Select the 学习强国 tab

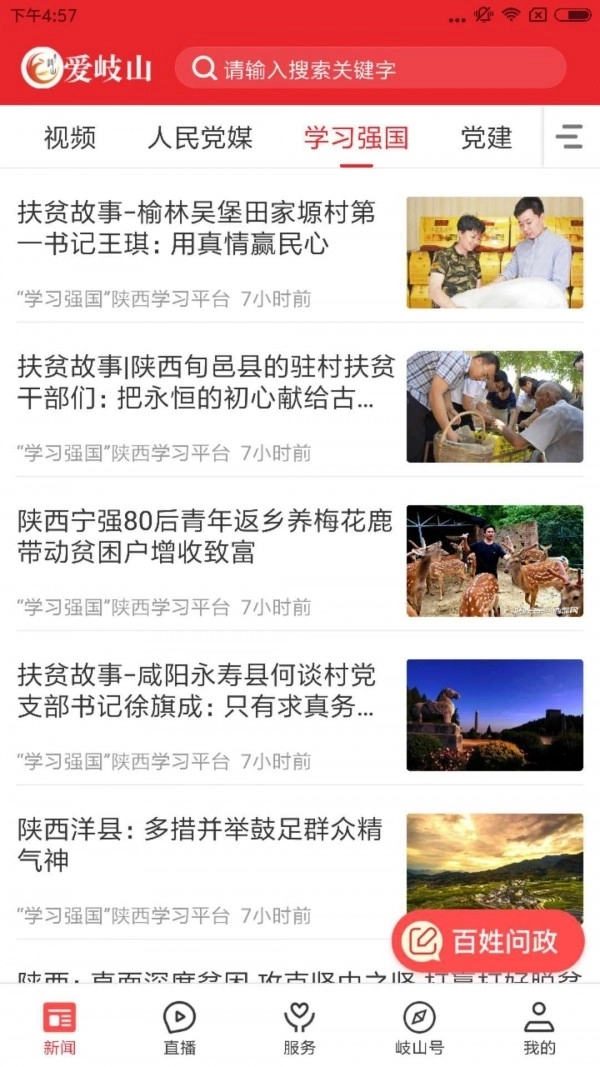click(356, 137)
